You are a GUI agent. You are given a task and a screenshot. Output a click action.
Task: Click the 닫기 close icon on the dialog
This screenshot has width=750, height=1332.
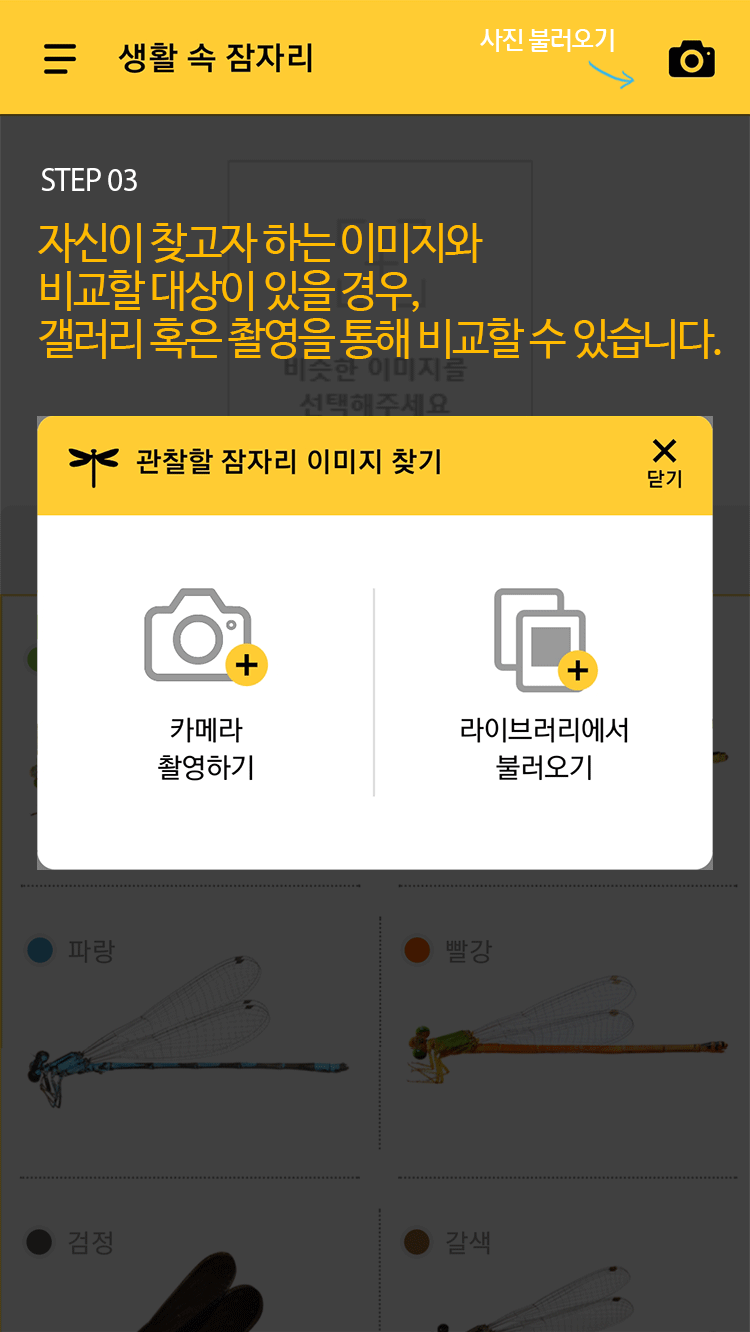point(662,454)
